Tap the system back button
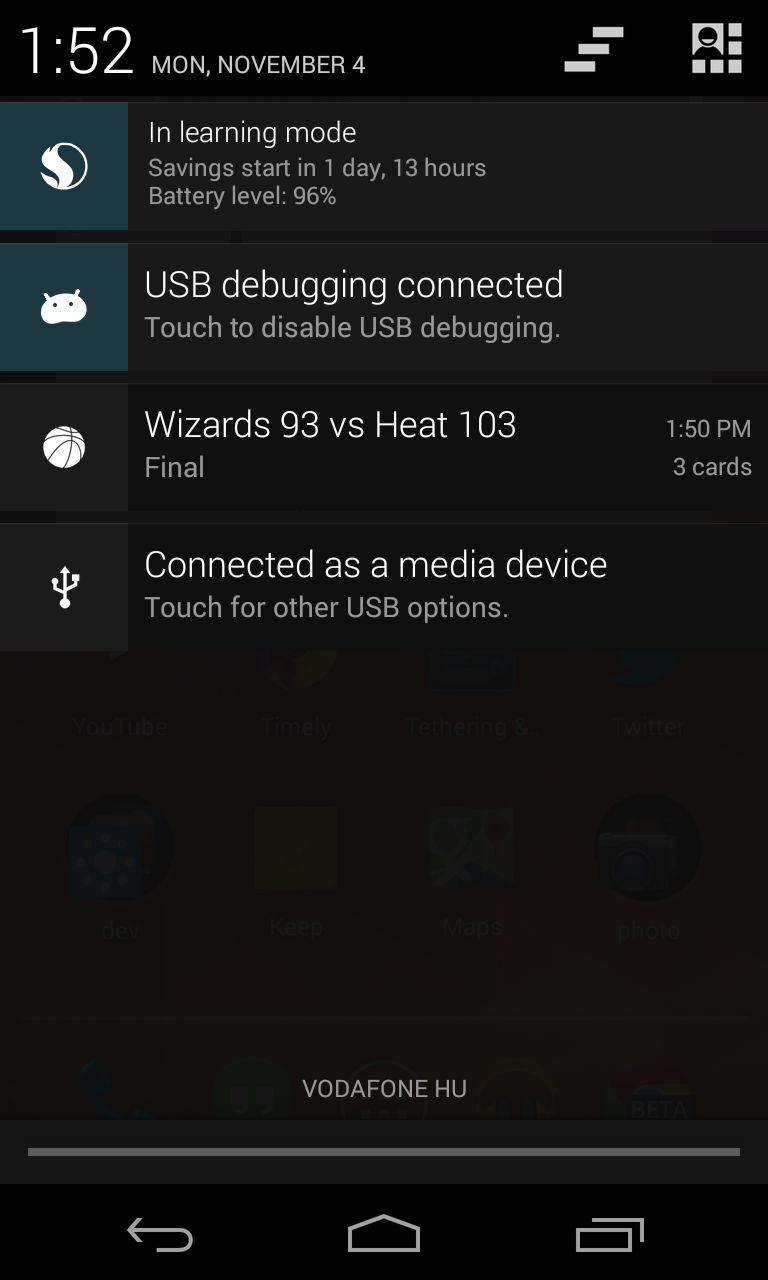Screen dimensions: 768x1280 [x=160, y=1235]
